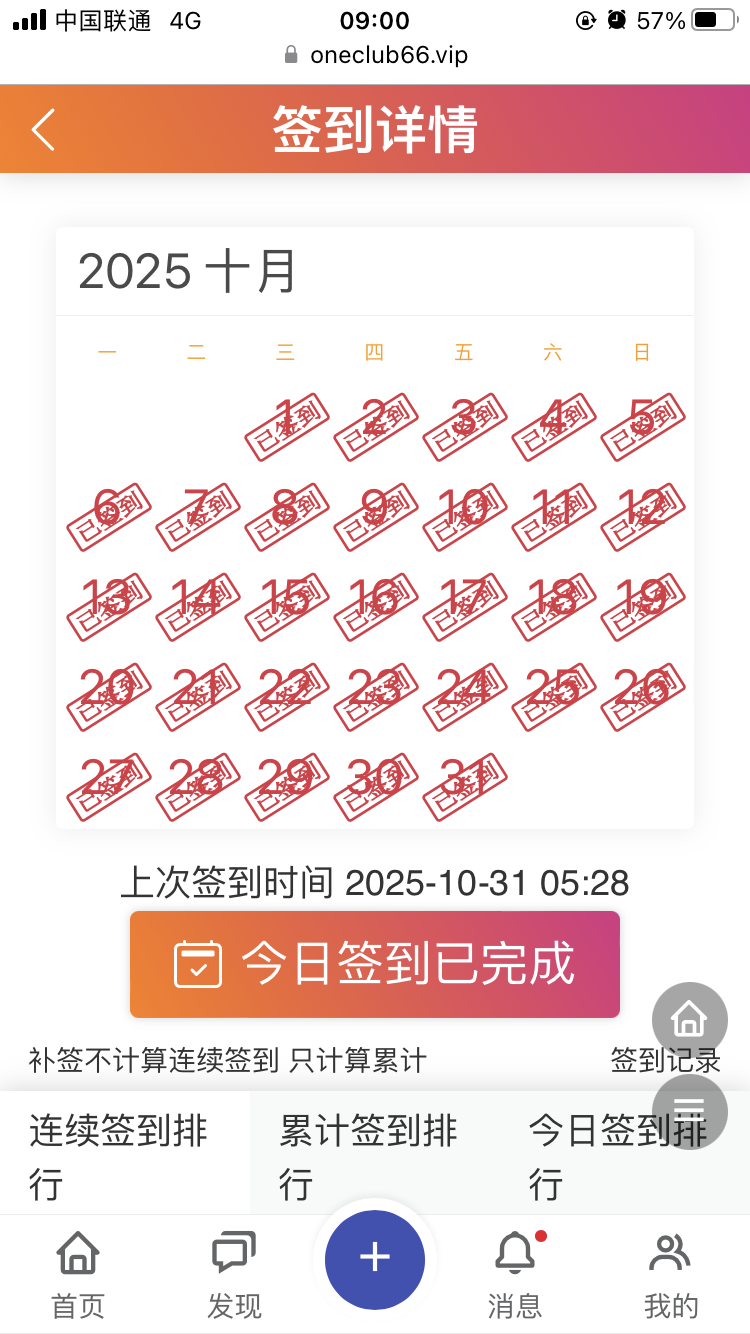This screenshot has height=1334, width=750.
Task: Switch to 累计签到排行 tab
Action: coord(371,1156)
